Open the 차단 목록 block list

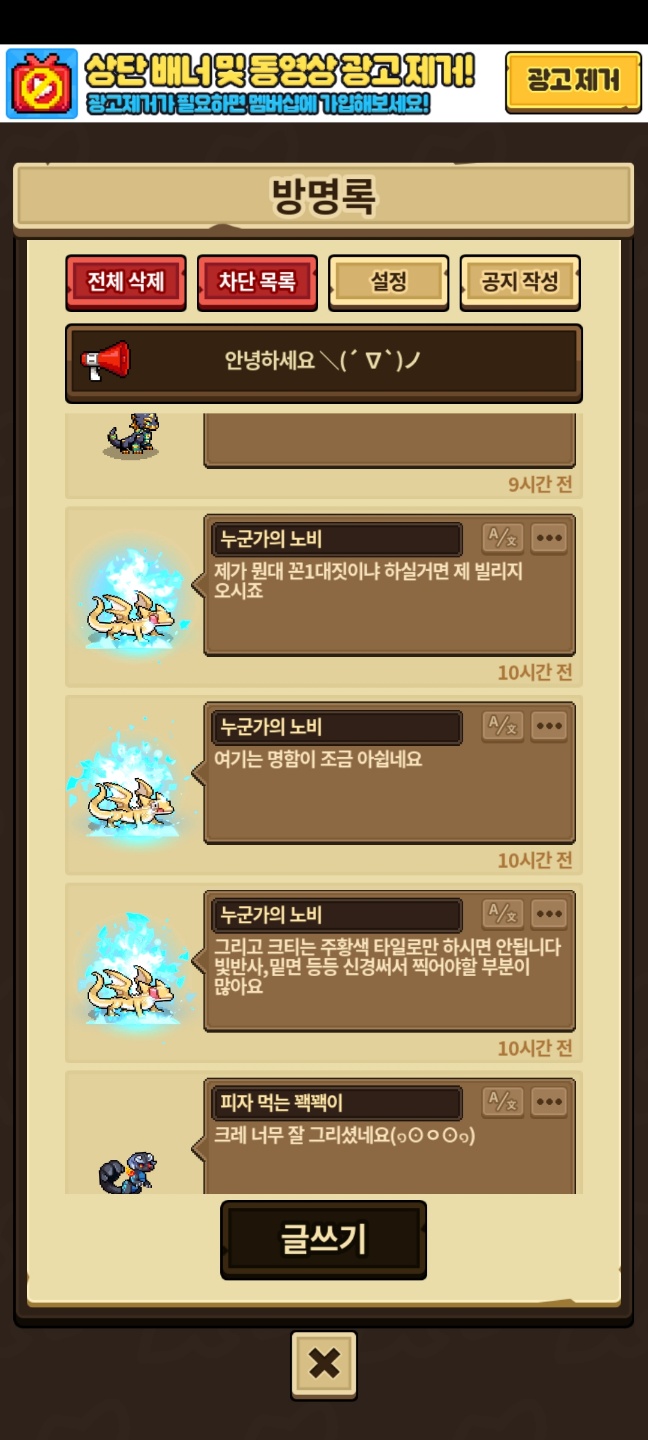[257, 282]
